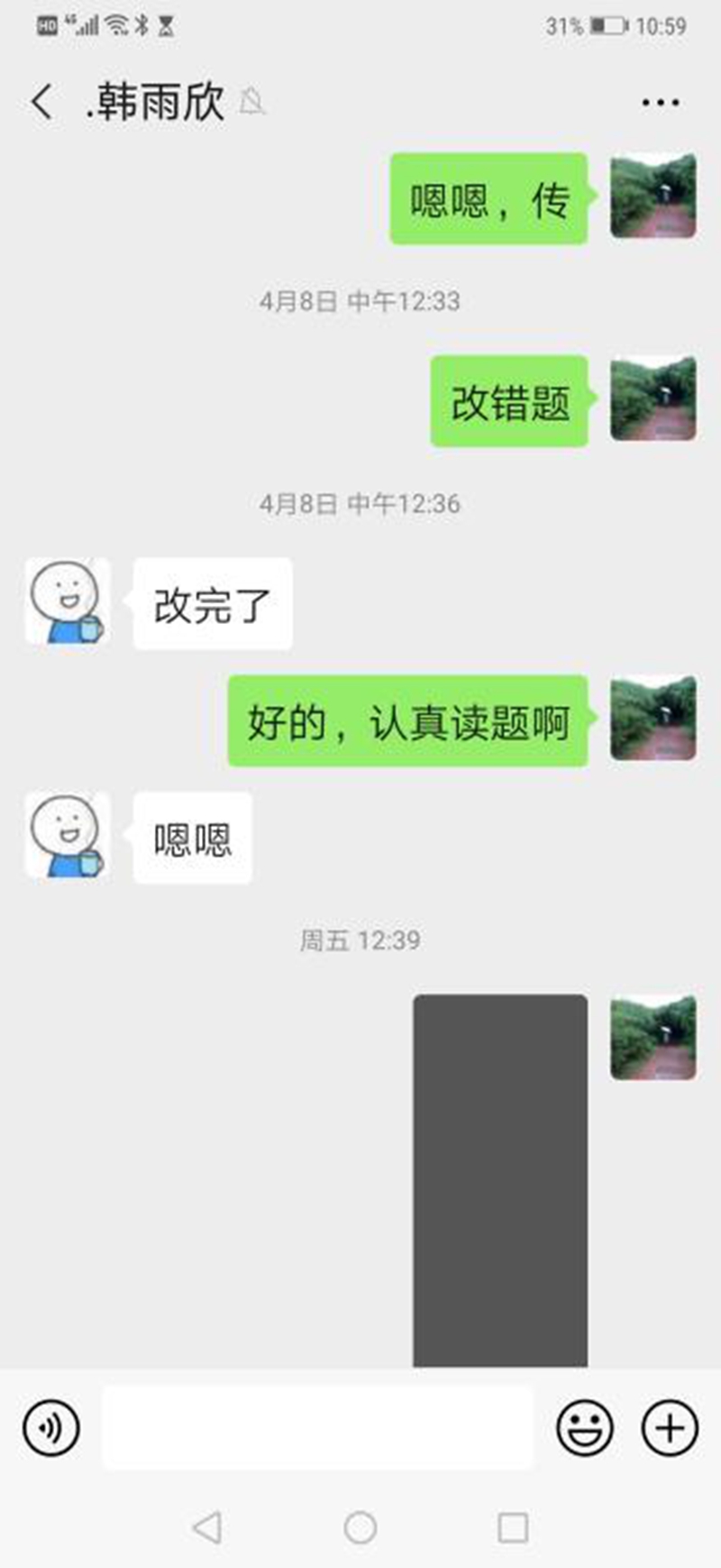Switch to voice message input

click(x=50, y=1427)
